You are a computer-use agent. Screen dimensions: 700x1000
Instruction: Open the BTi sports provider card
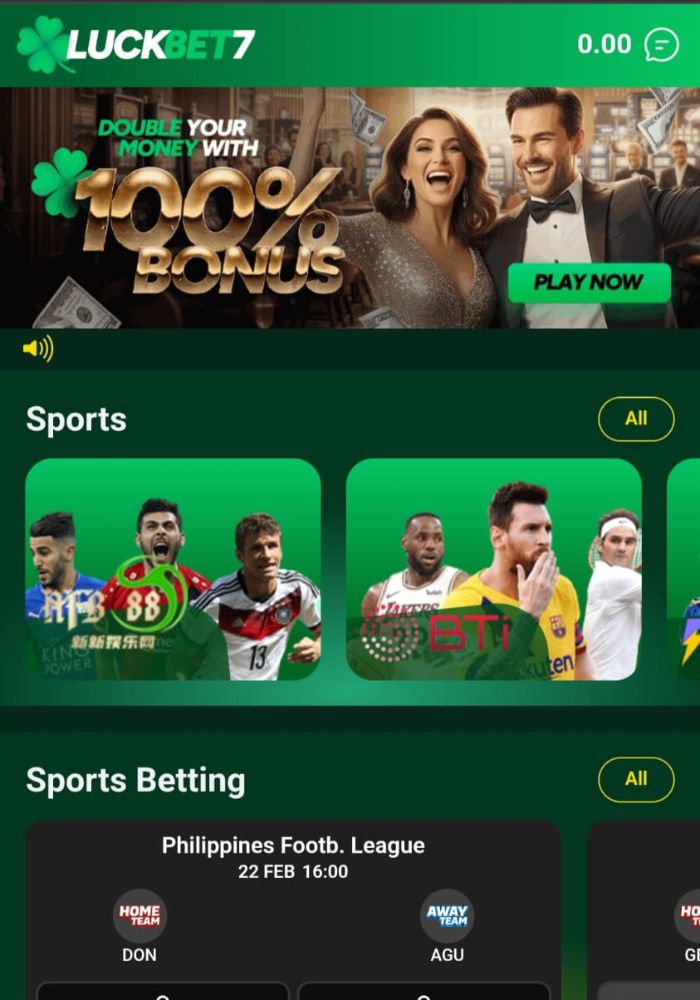click(493, 569)
